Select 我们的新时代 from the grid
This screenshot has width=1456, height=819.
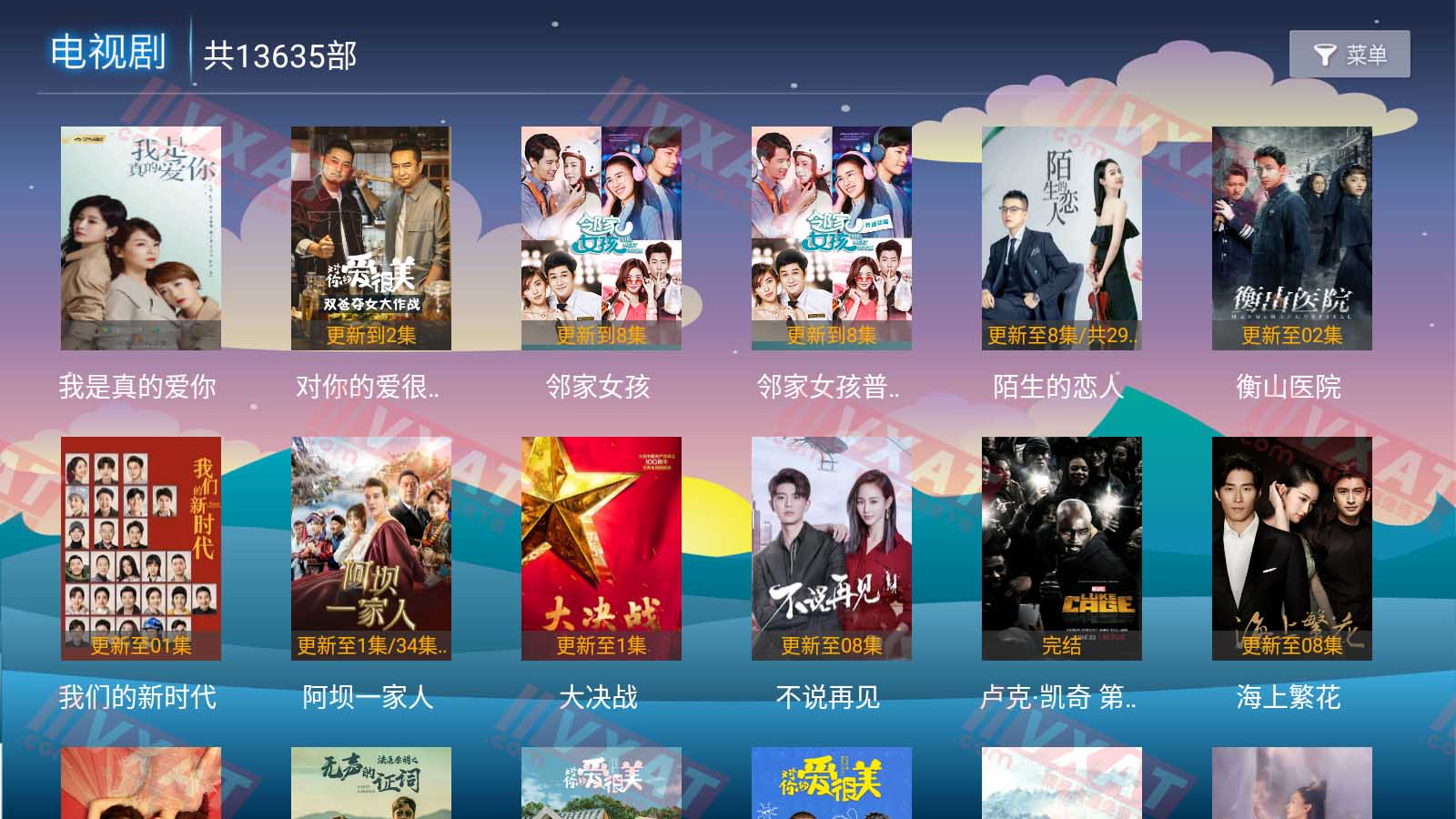141,549
